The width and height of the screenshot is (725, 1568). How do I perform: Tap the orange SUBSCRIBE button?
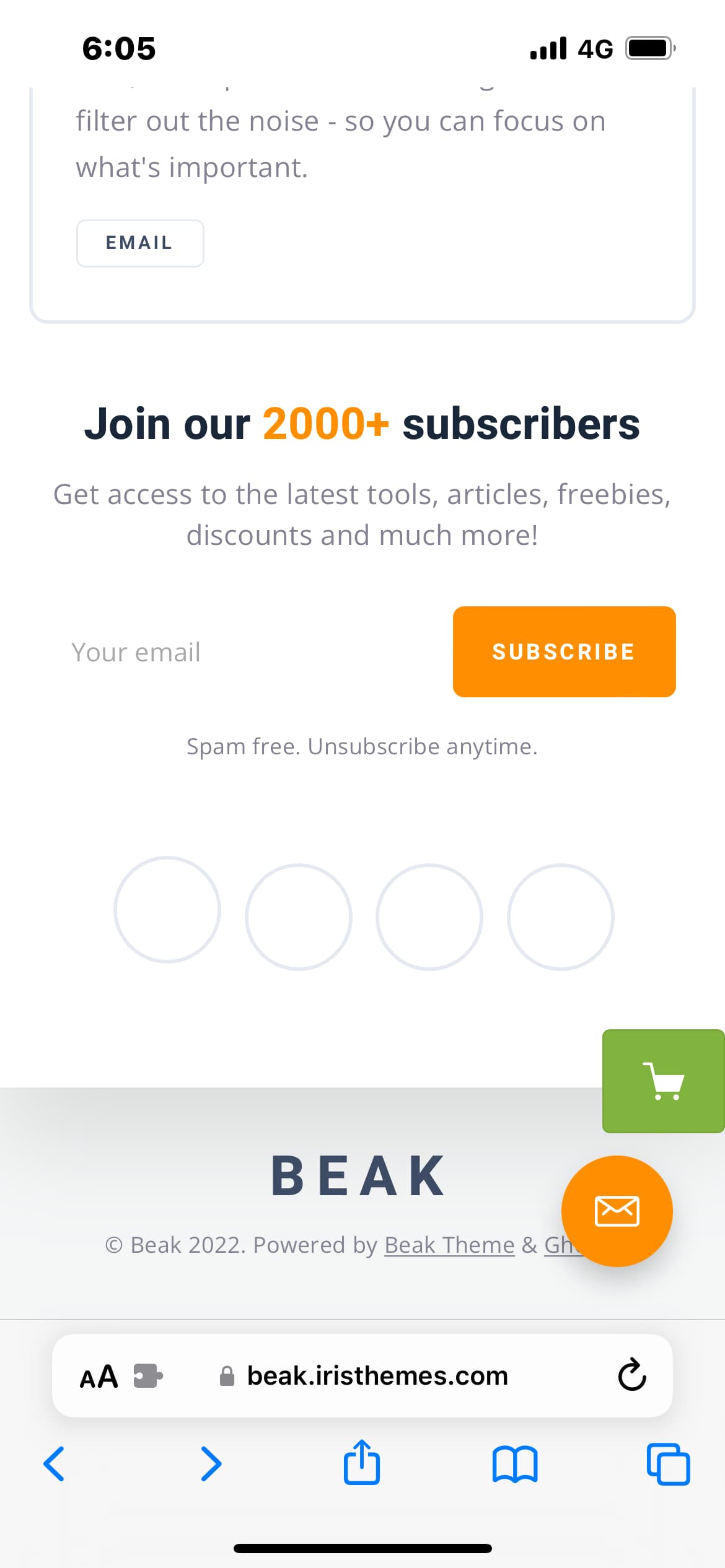[x=564, y=651]
